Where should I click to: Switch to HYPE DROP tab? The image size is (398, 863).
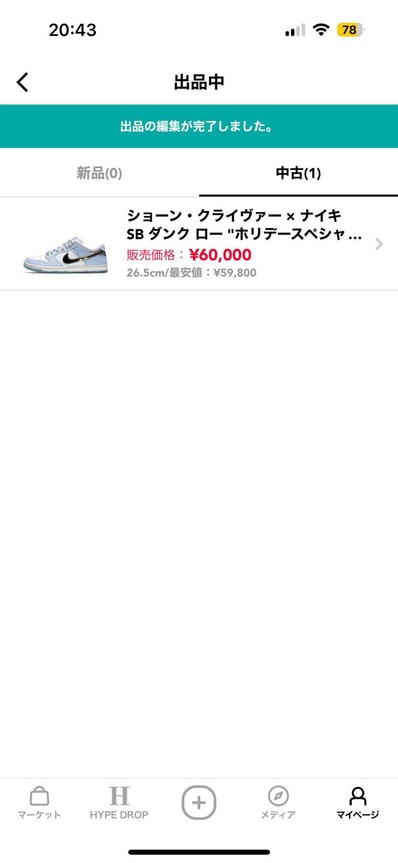(x=119, y=803)
